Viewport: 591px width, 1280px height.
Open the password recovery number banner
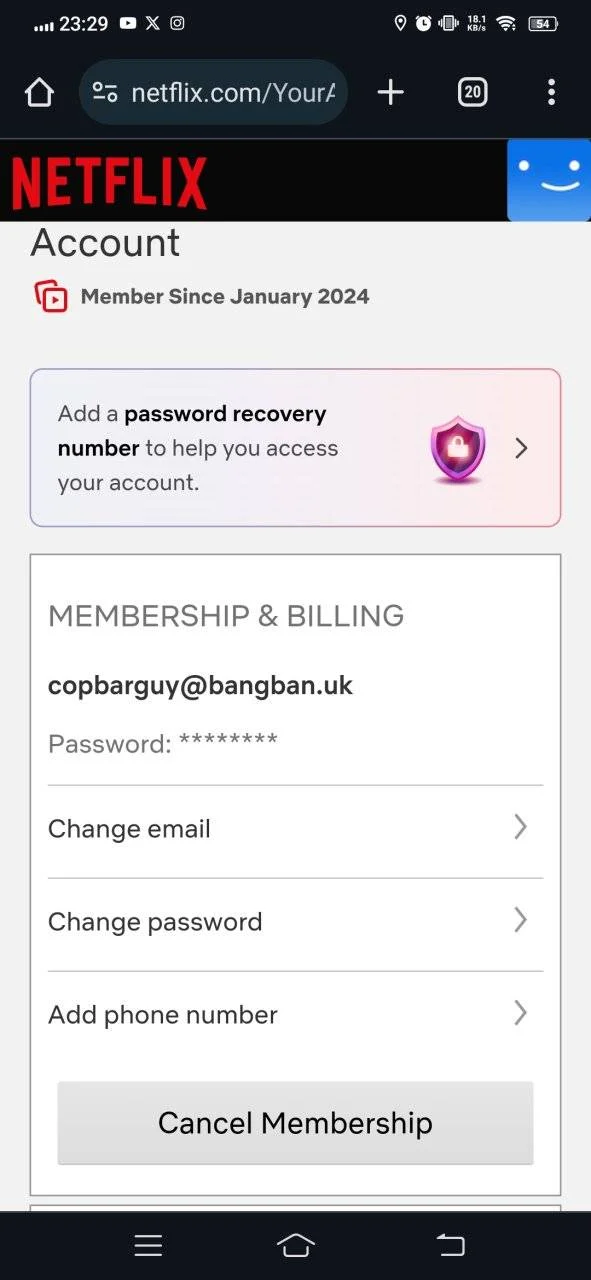295,448
